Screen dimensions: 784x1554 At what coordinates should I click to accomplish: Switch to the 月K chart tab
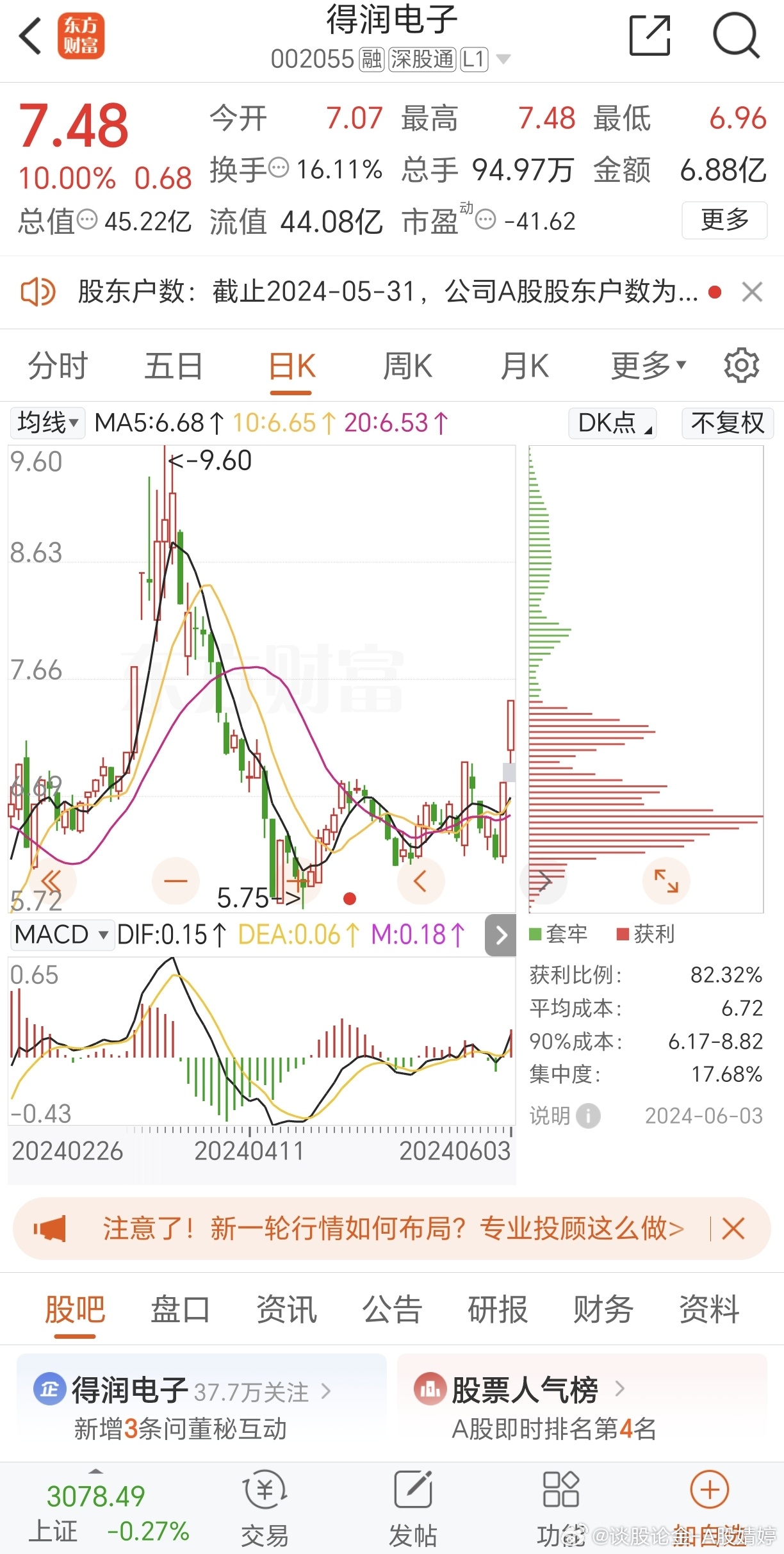click(x=525, y=366)
